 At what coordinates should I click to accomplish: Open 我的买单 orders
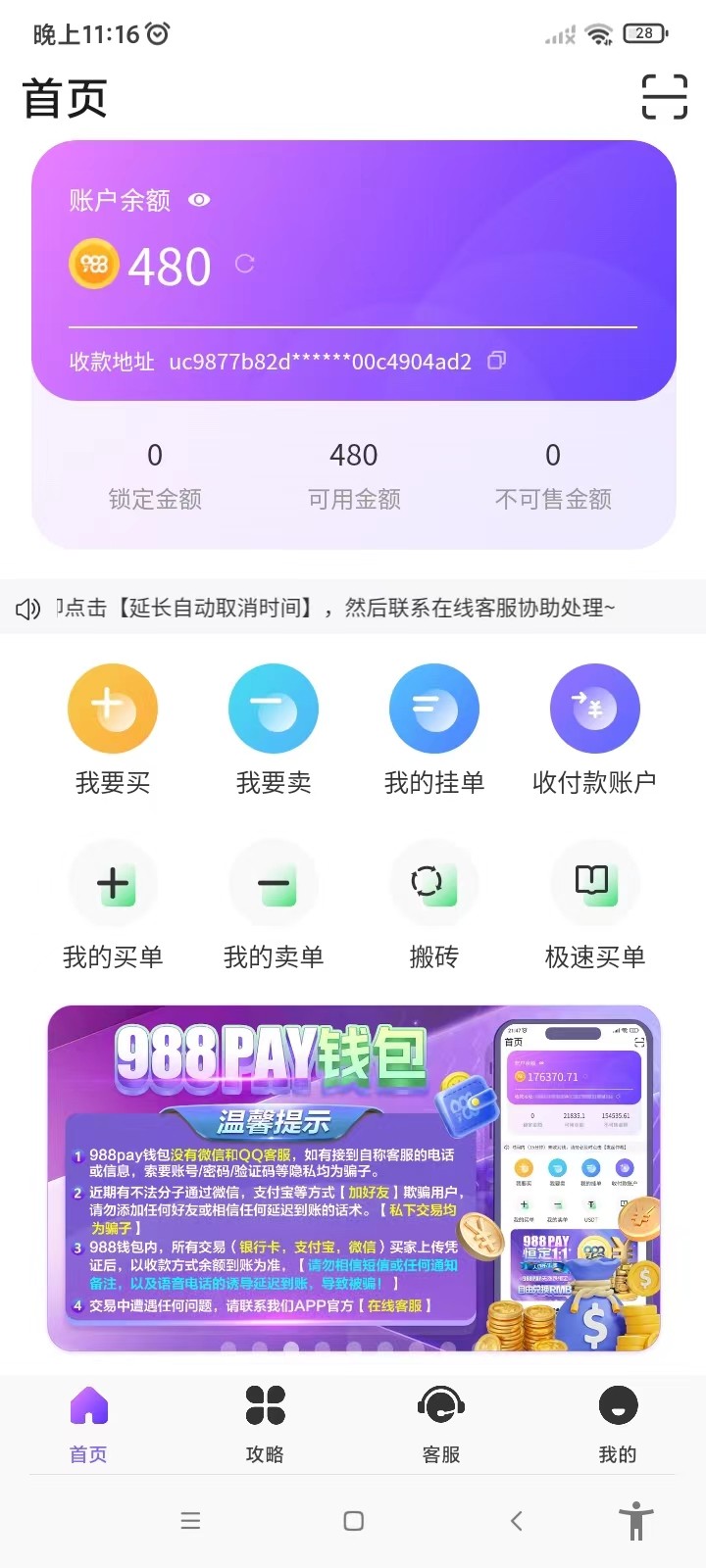(113, 885)
